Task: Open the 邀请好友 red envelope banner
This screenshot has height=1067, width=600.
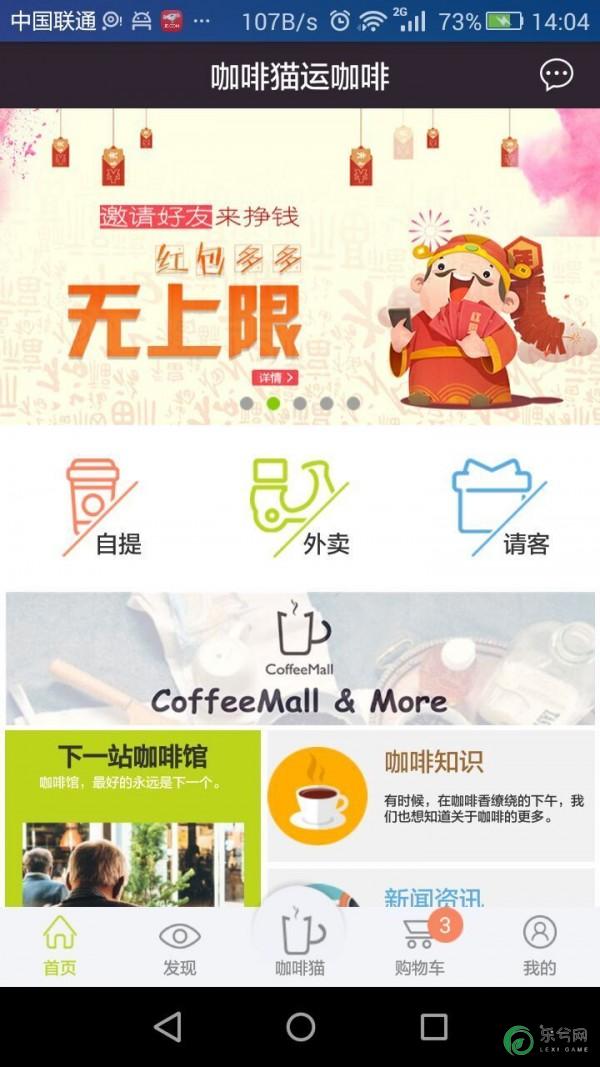Action: click(x=300, y=265)
